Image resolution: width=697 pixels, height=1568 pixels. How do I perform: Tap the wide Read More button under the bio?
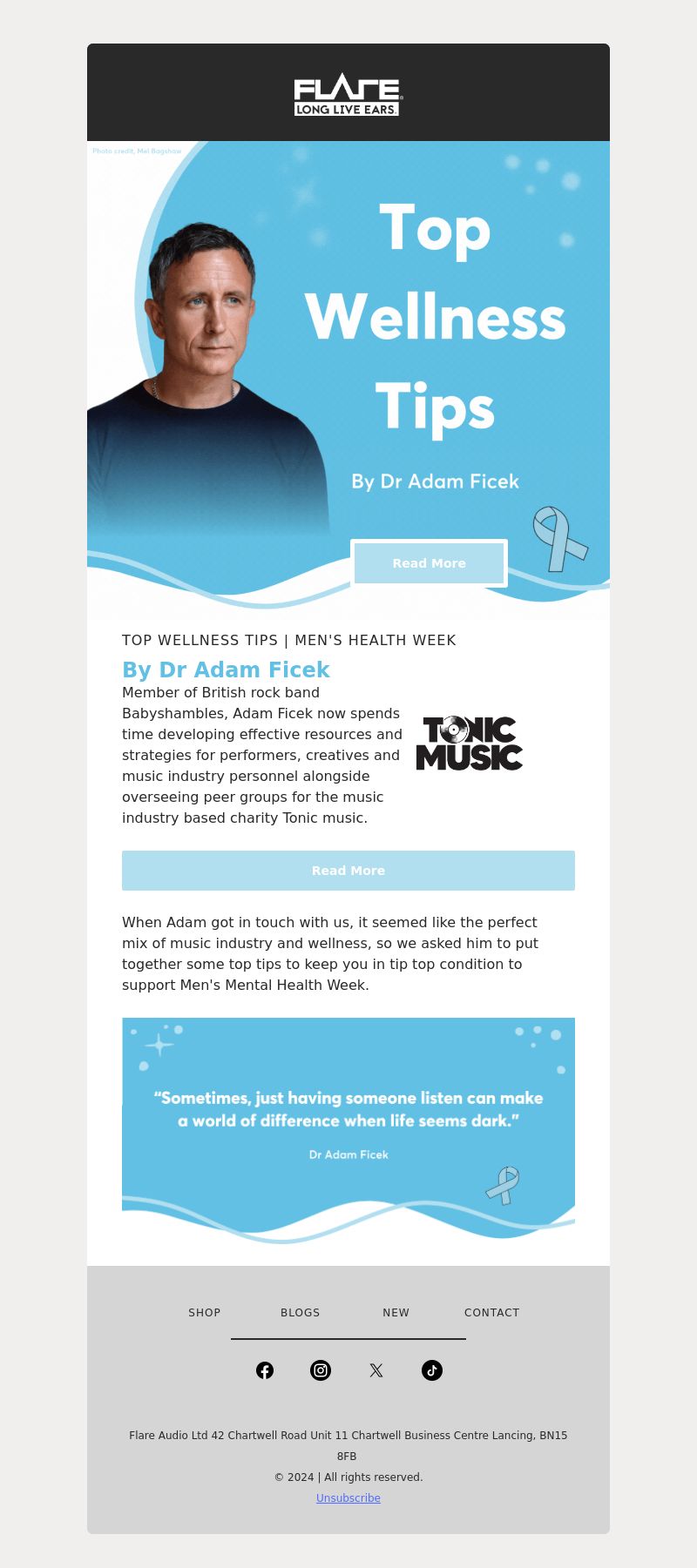(x=348, y=871)
